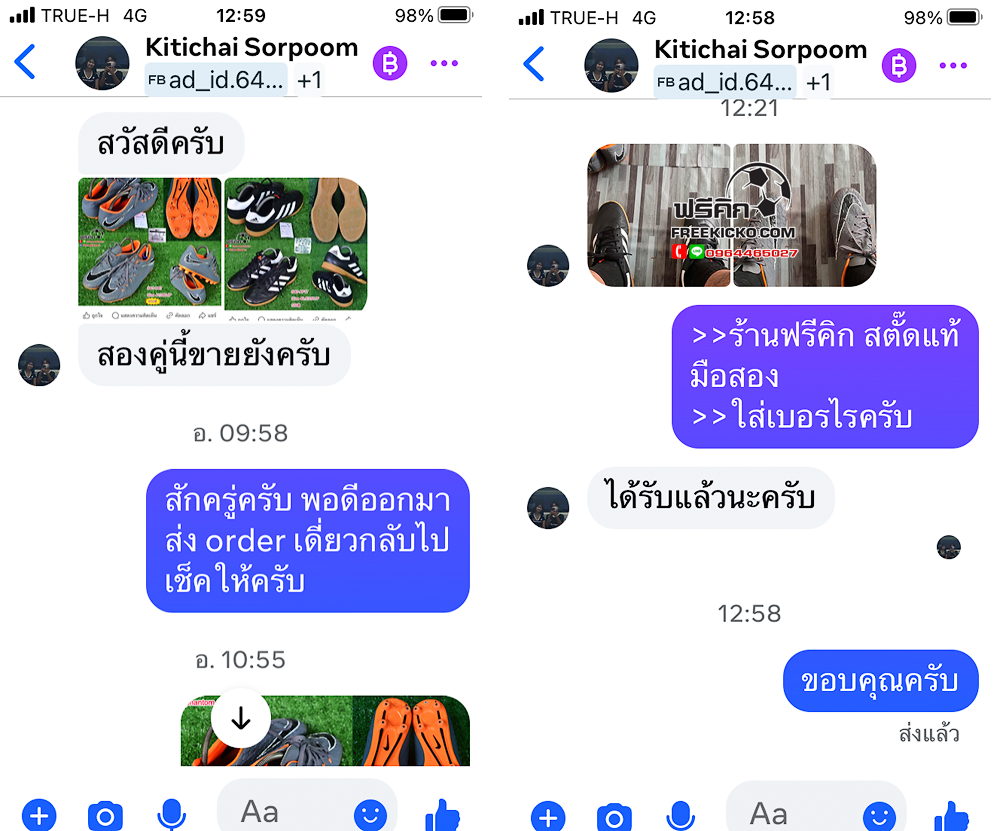The image size is (1000, 831).
Task: Send a thumbs-up on the 12:58 chat screen
Action: point(951,815)
